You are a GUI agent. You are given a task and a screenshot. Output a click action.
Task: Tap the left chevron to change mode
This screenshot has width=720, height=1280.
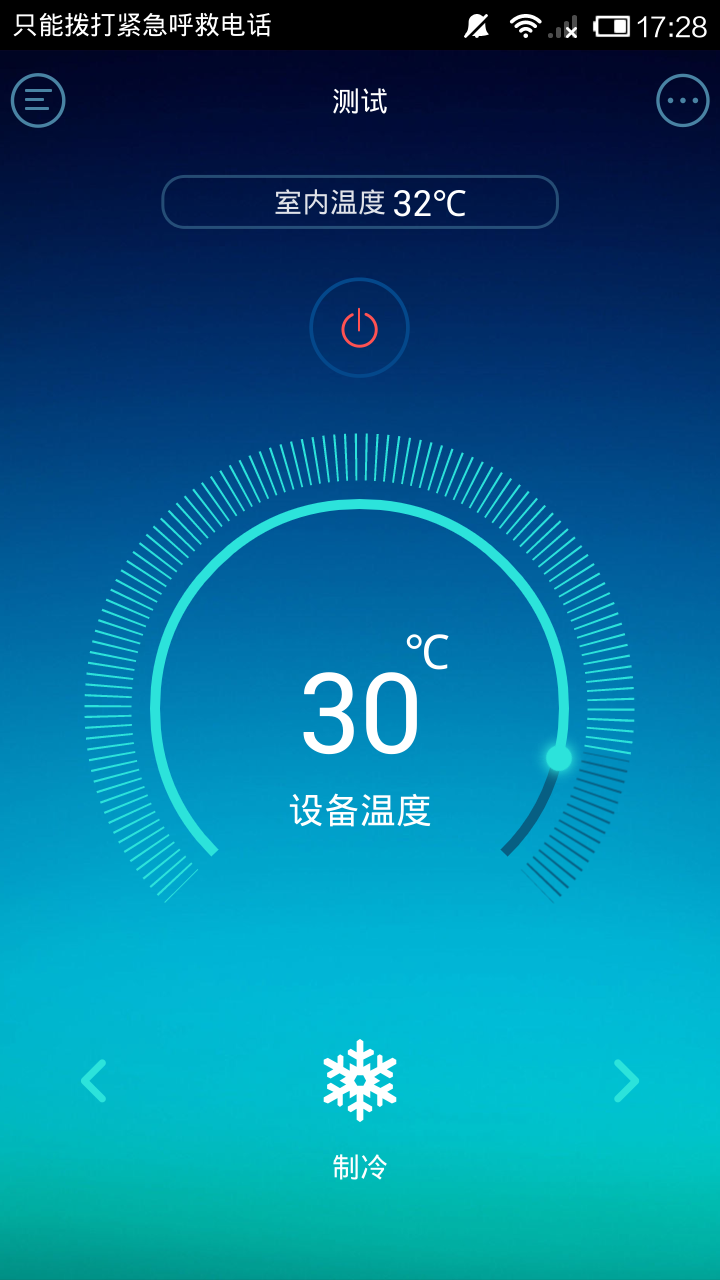point(93,1081)
